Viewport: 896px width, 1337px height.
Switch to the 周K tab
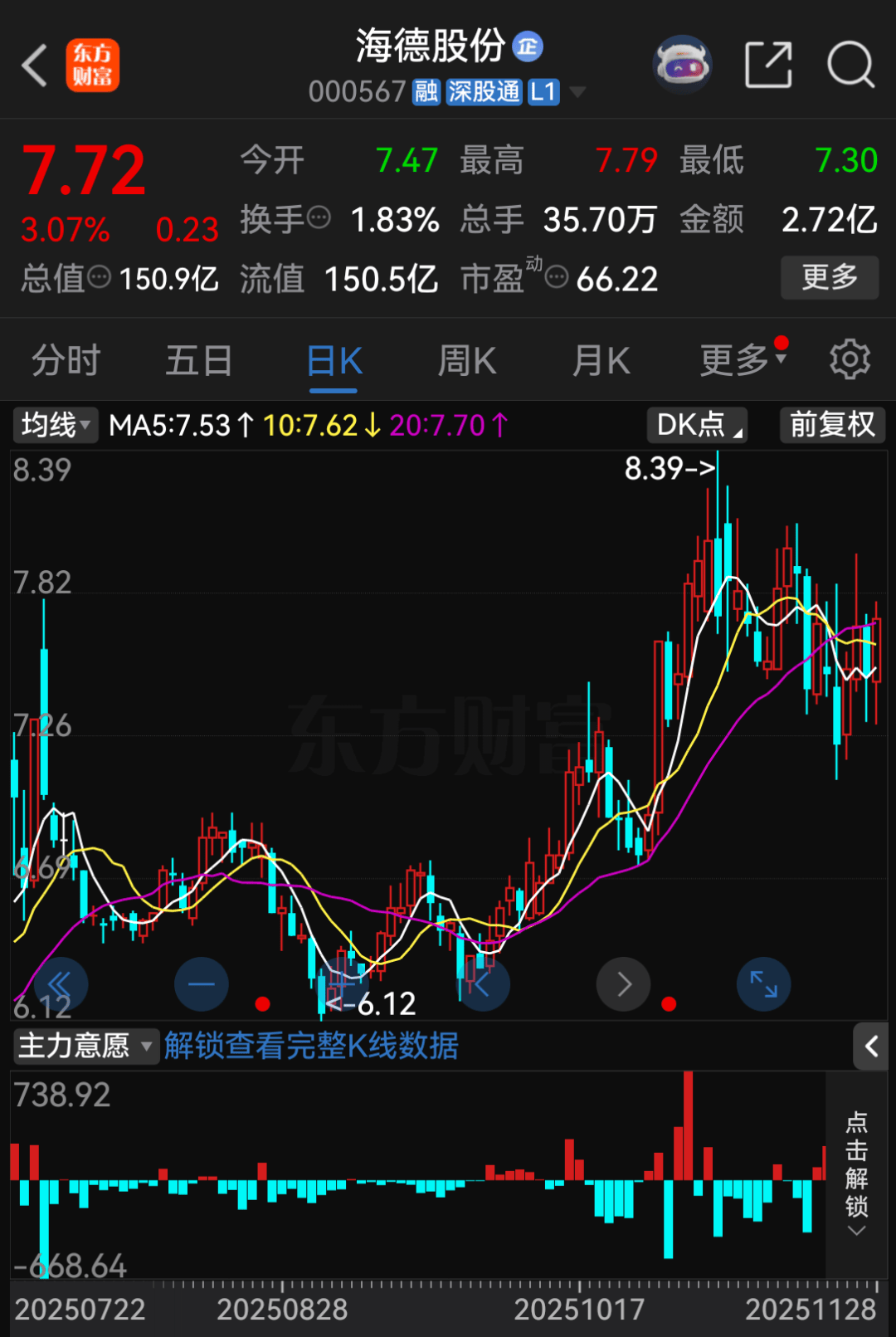(466, 360)
